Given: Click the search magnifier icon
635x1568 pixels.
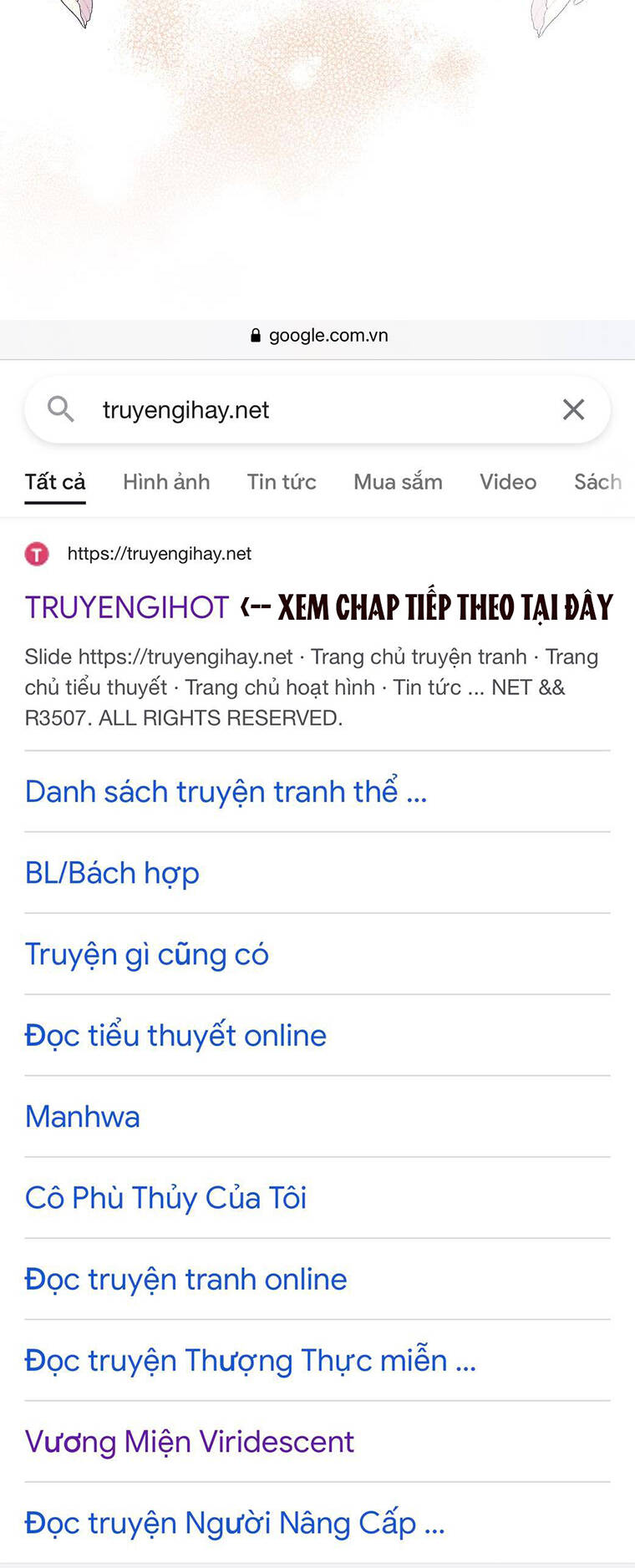Looking at the screenshot, I should (x=60, y=409).
